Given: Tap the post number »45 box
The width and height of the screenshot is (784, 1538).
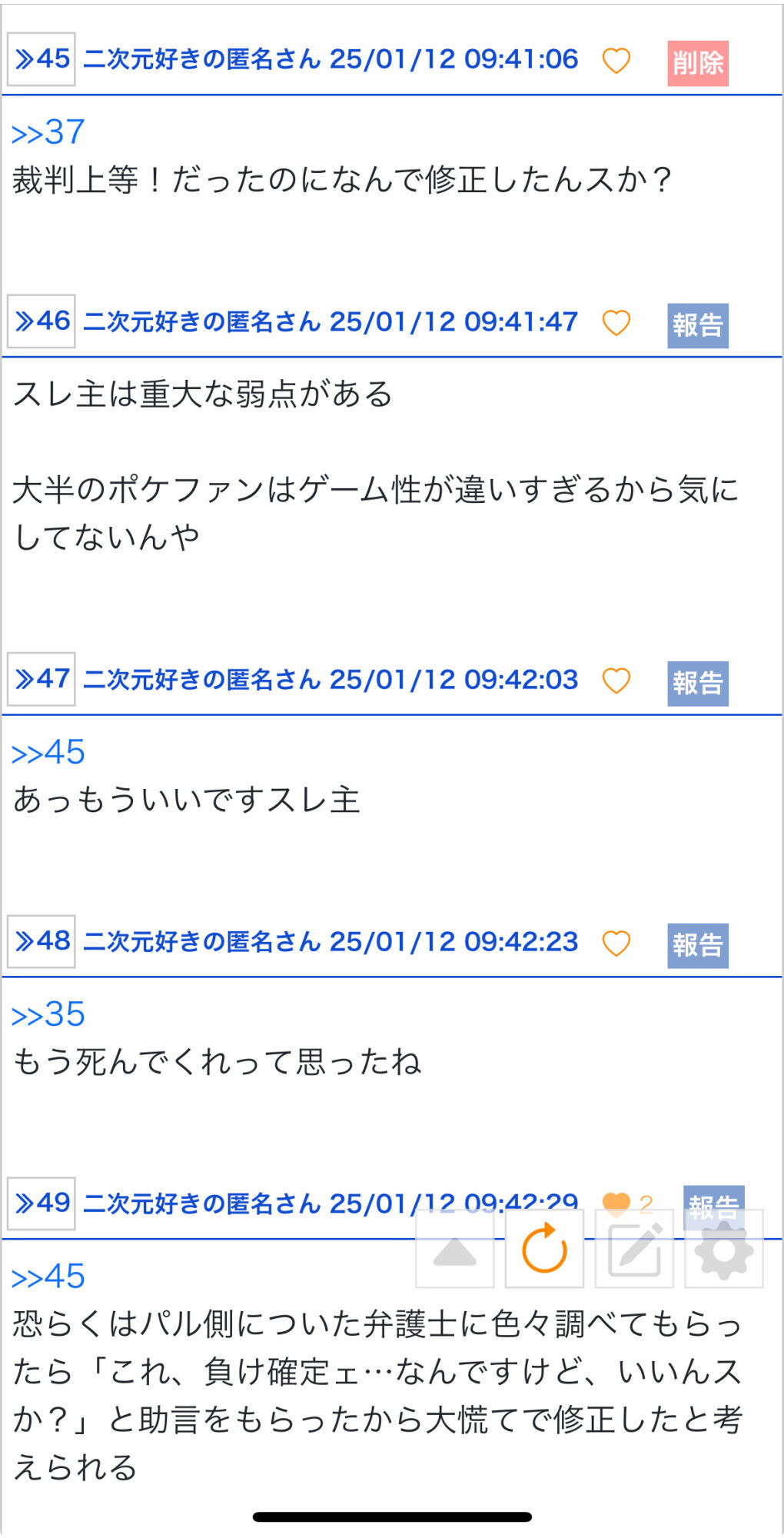Looking at the screenshot, I should [x=42, y=59].
